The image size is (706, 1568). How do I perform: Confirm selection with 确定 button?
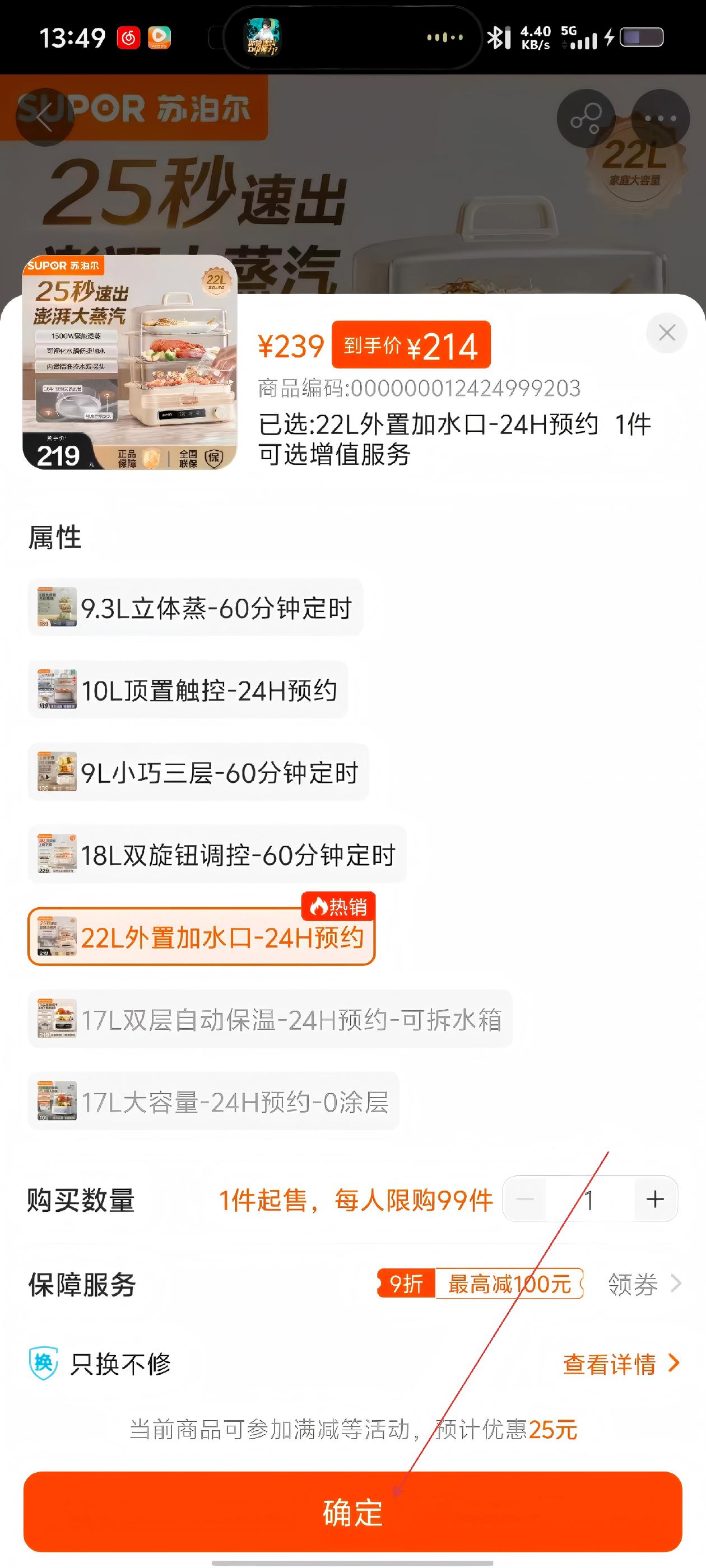[352, 1512]
